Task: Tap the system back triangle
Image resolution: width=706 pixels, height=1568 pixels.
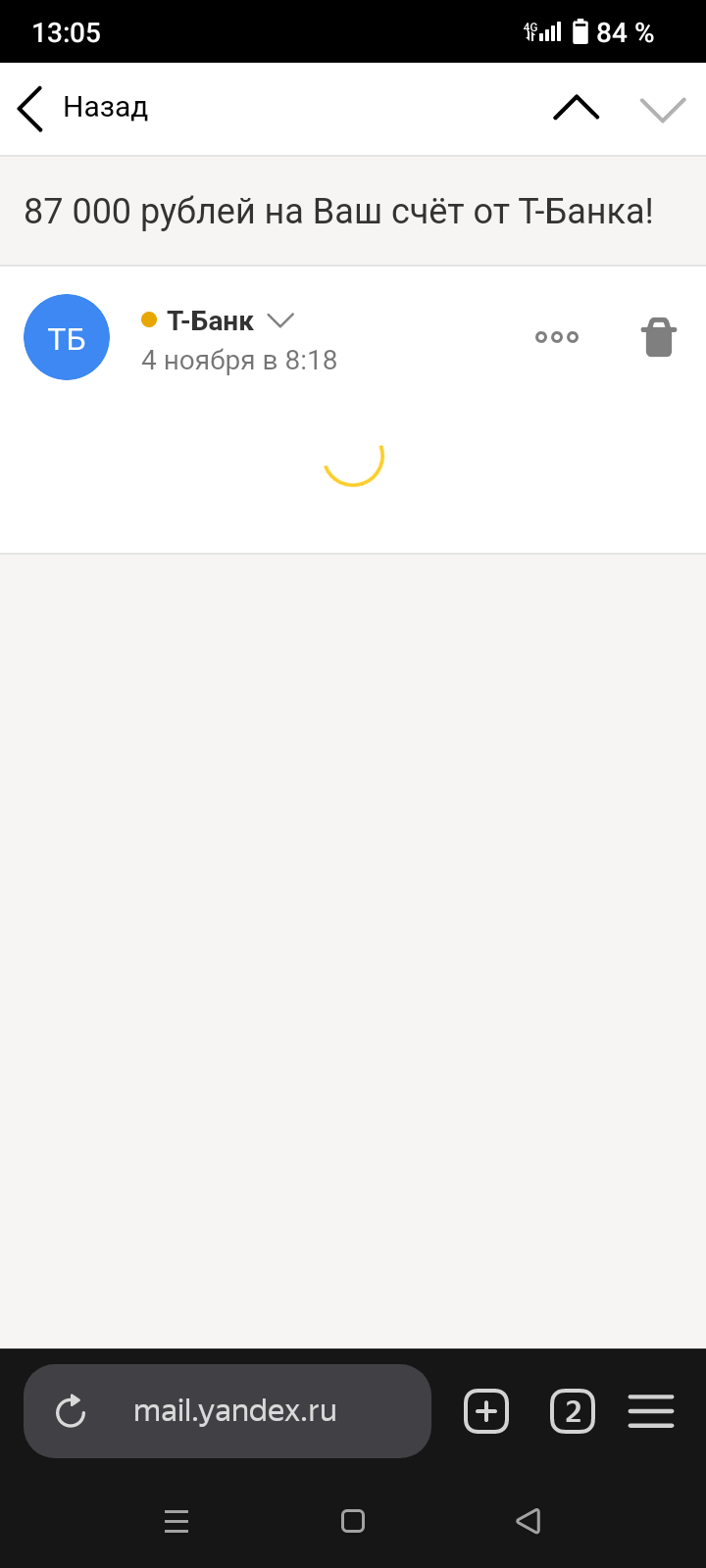Action: pyautogui.click(x=529, y=1521)
